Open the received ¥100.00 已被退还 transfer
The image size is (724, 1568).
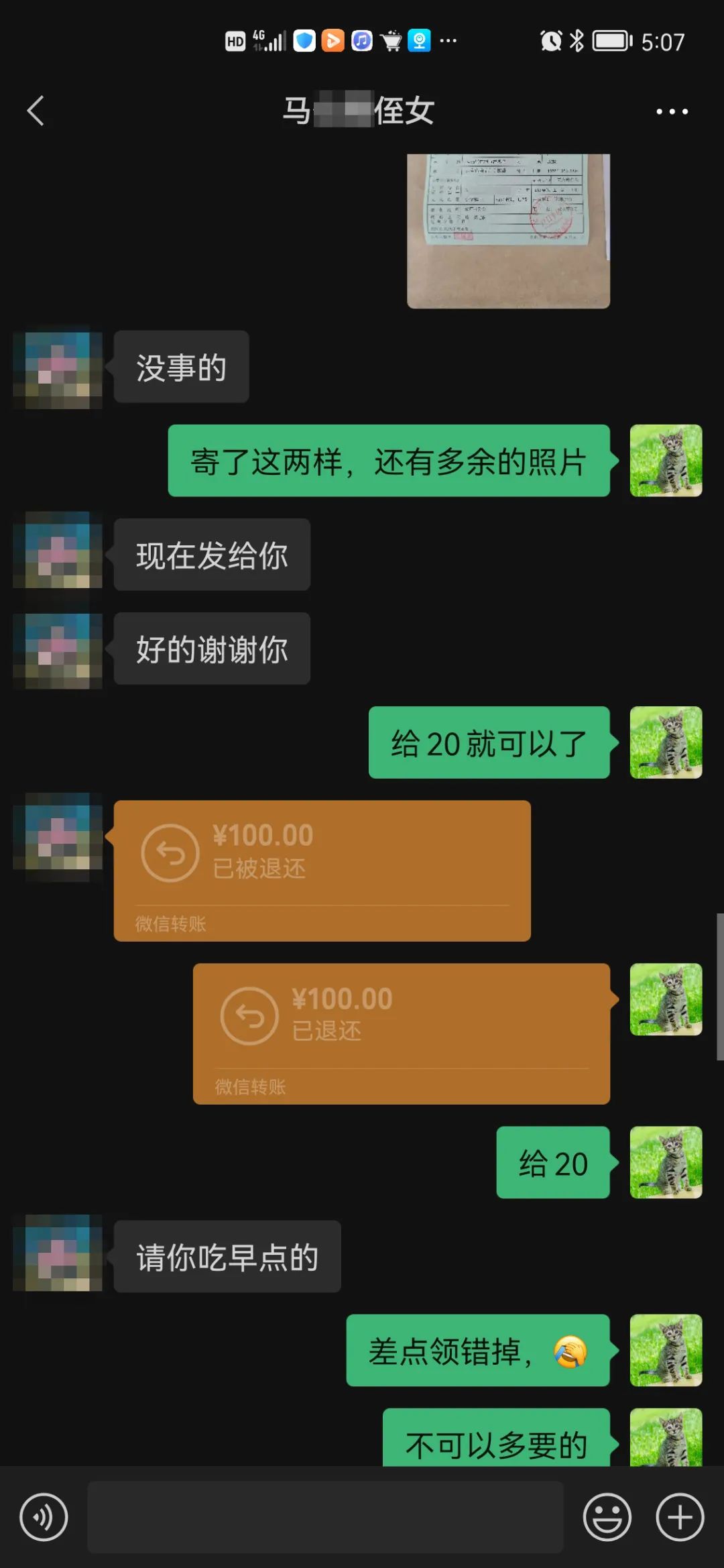click(x=322, y=871)
